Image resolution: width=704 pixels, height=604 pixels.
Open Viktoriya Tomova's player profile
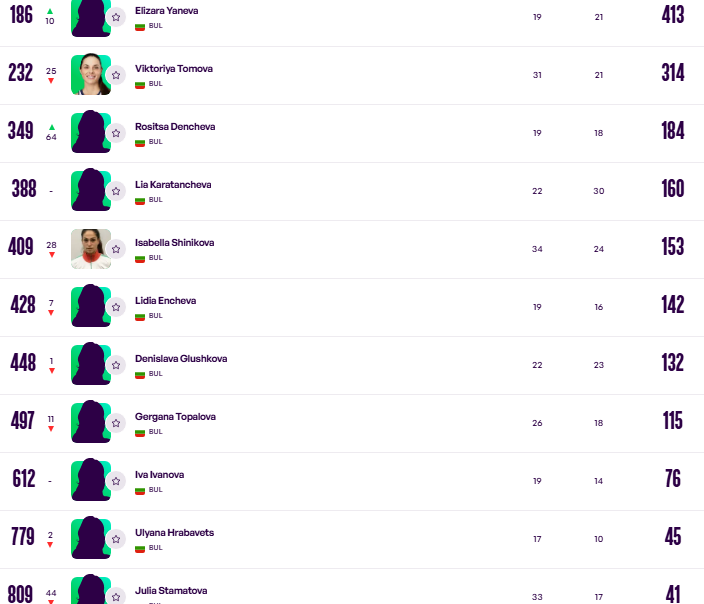tap(174, 69)
